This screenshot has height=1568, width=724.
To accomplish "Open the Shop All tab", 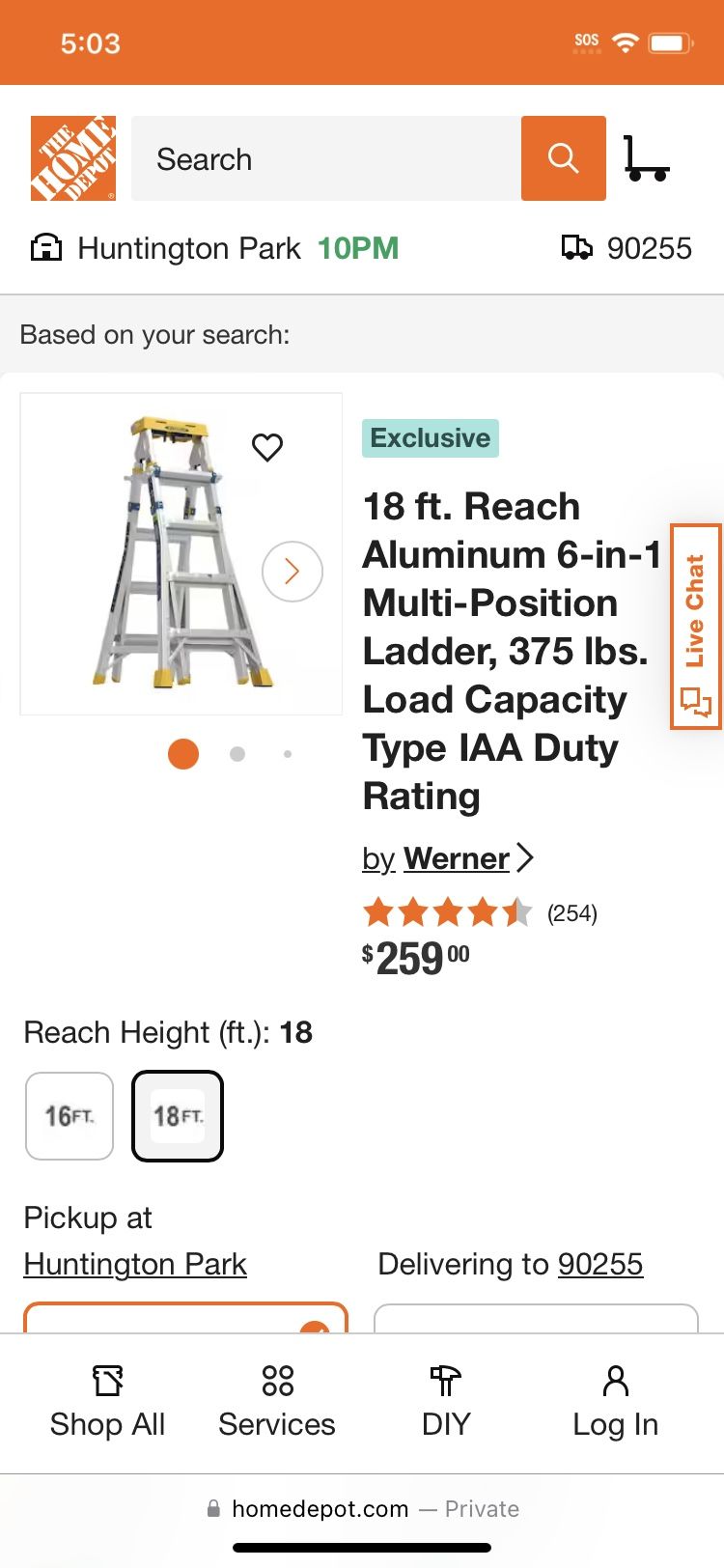I will click(107, 1401).
